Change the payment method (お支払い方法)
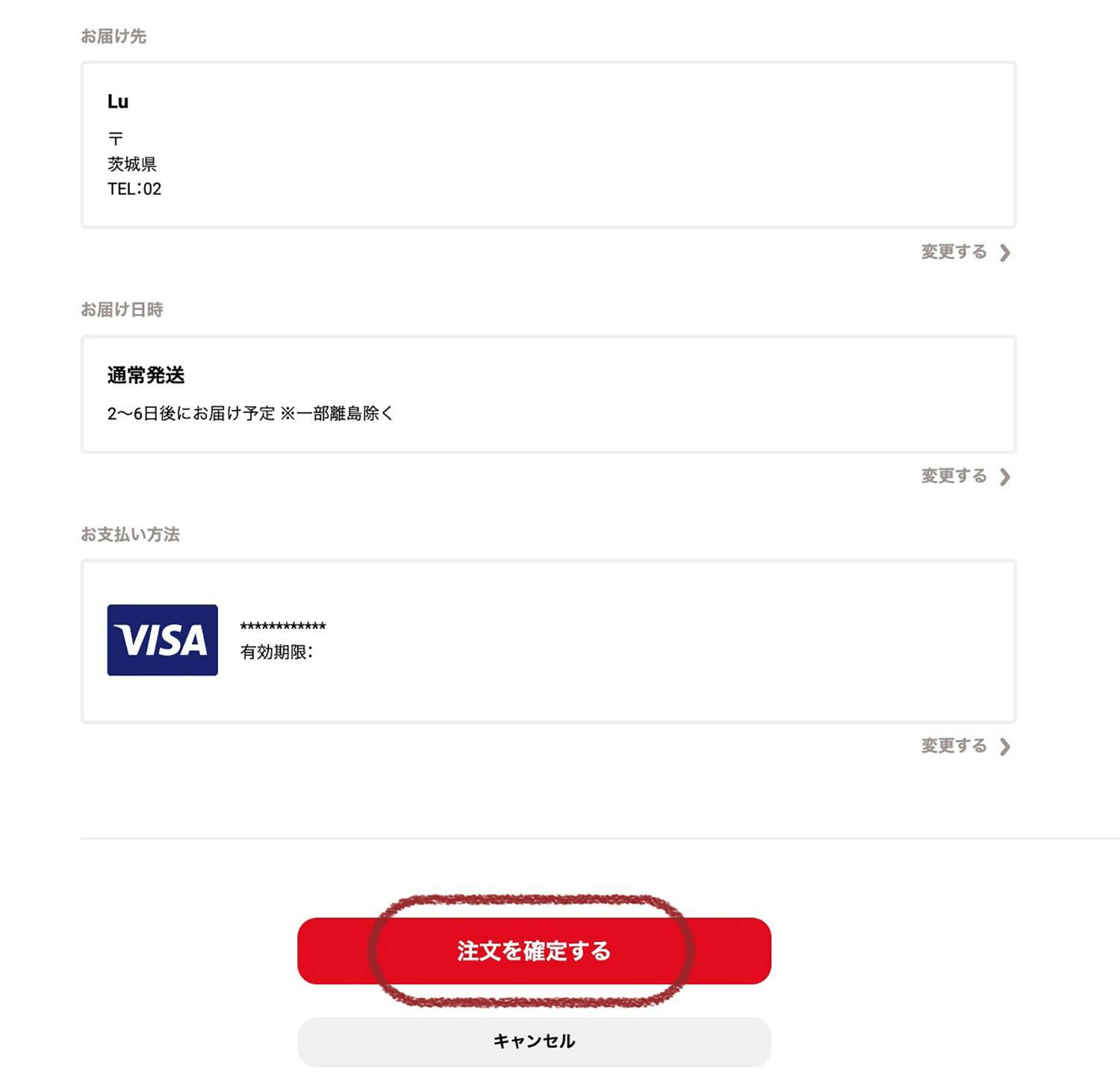The width and height of the screenshot is (1120, 1083). coord(965,746)
